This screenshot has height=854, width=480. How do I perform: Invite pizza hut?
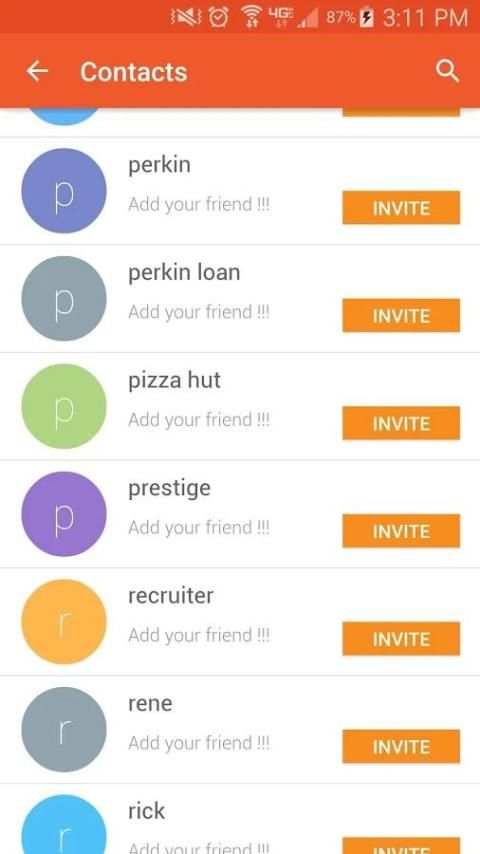[x=401, y=423]
